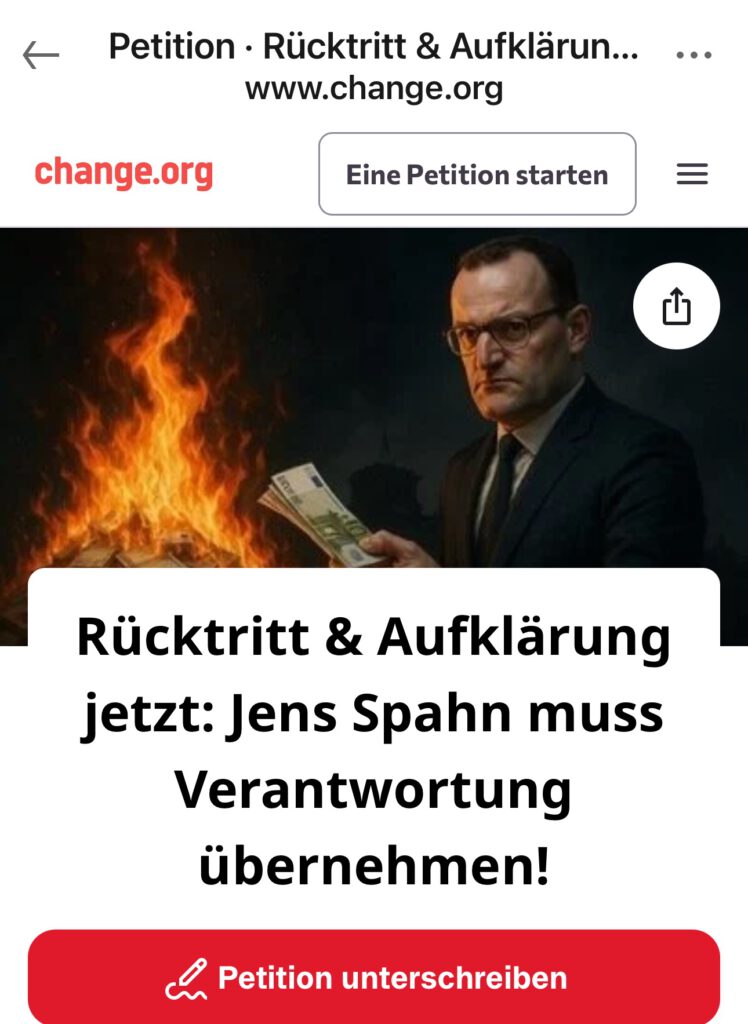
Task: Tap Petition unterschreiben
Action: [374, 977]
